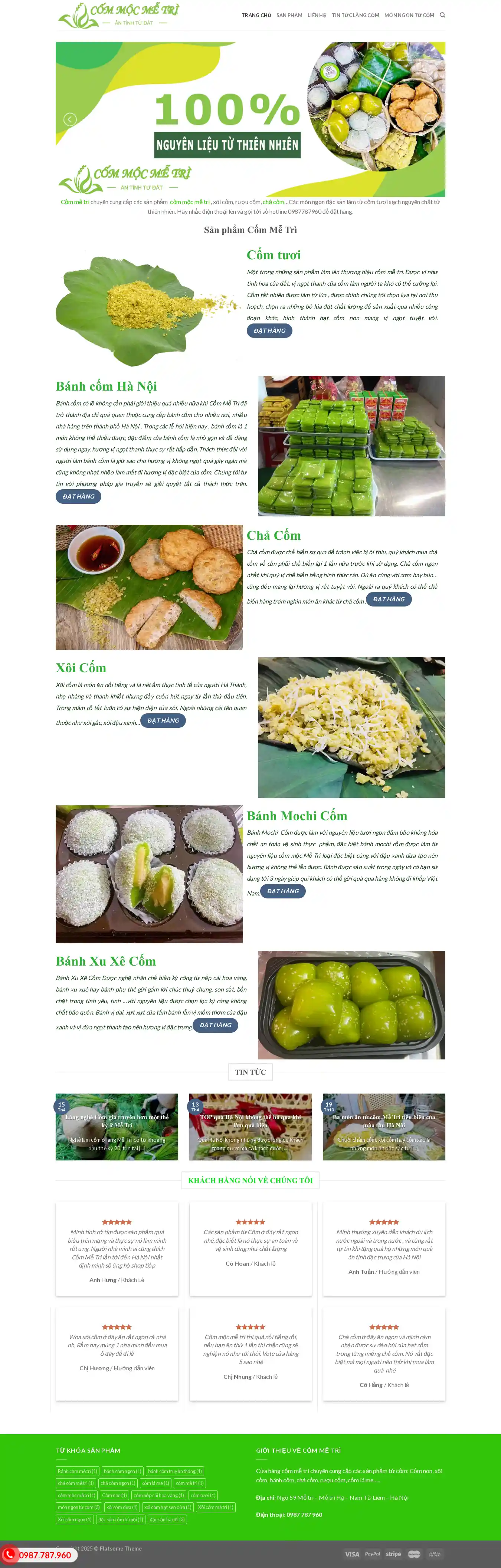Viewport: 501px width, 1568px height.
Task: Tap ĐẶT HÀNG for Bánh Mochi Cốm
Action: pyautogui.click(x=282, y=891)
